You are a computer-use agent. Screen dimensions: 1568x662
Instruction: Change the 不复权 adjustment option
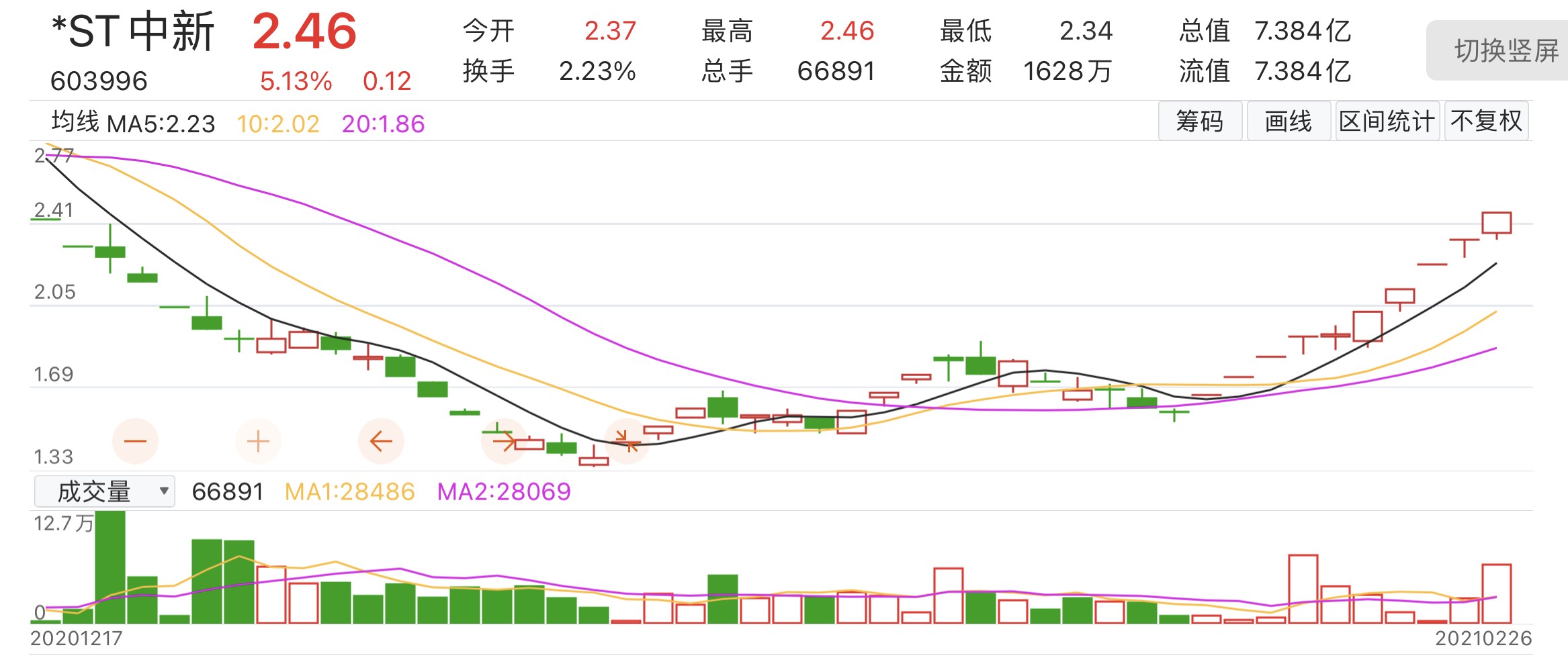(1486, 122)
